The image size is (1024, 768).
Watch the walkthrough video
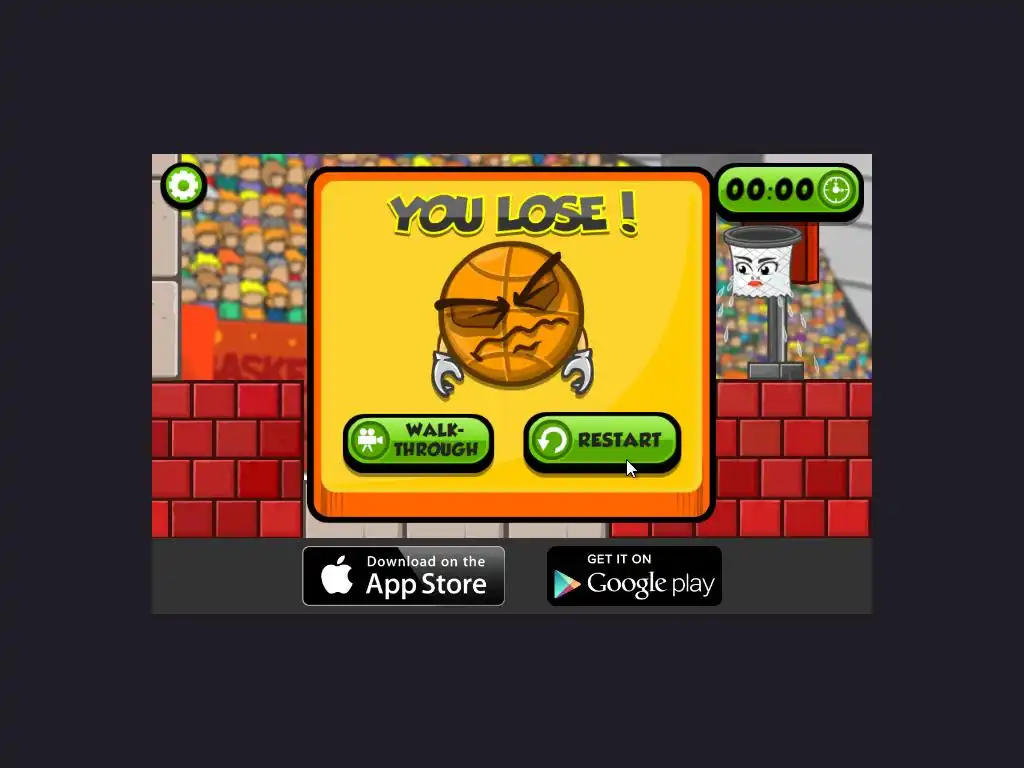click(418, 441)
